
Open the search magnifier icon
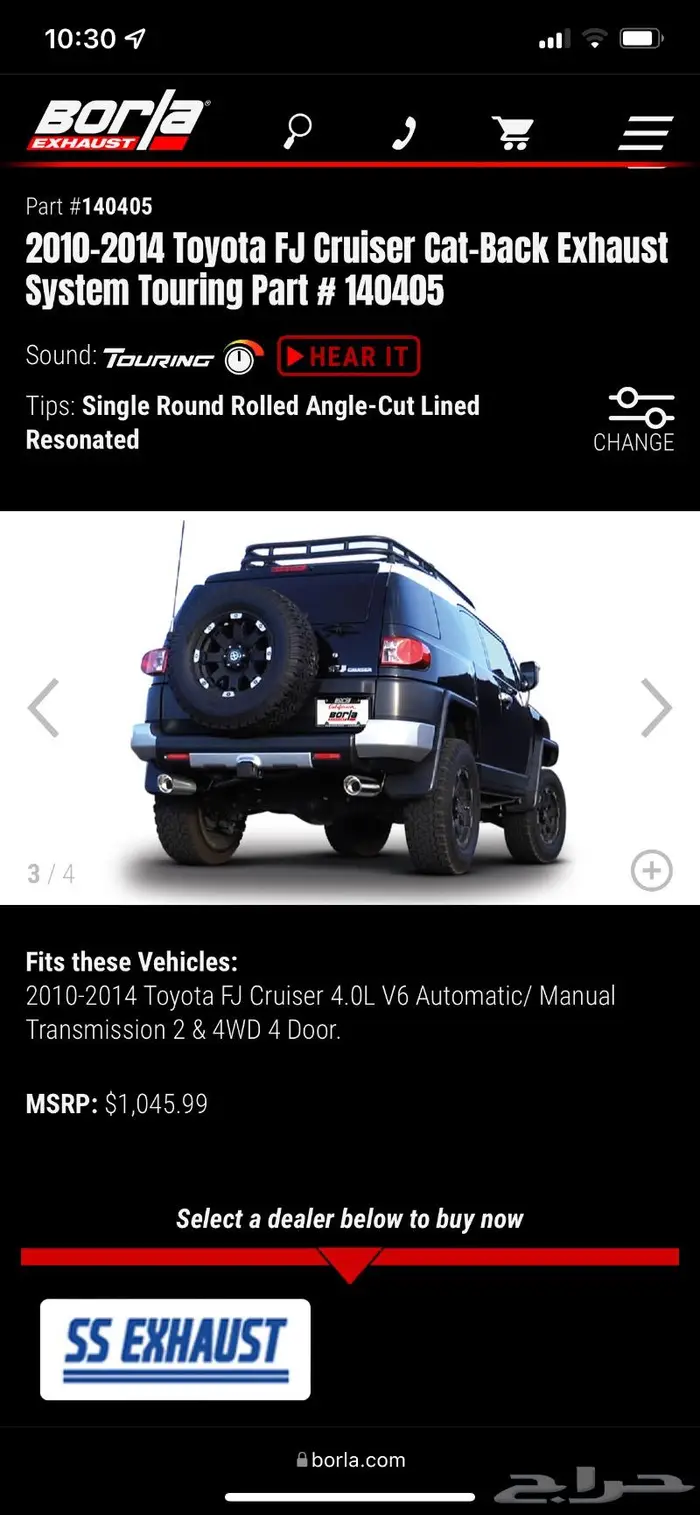pyautogui.click(x=297, y=131)
